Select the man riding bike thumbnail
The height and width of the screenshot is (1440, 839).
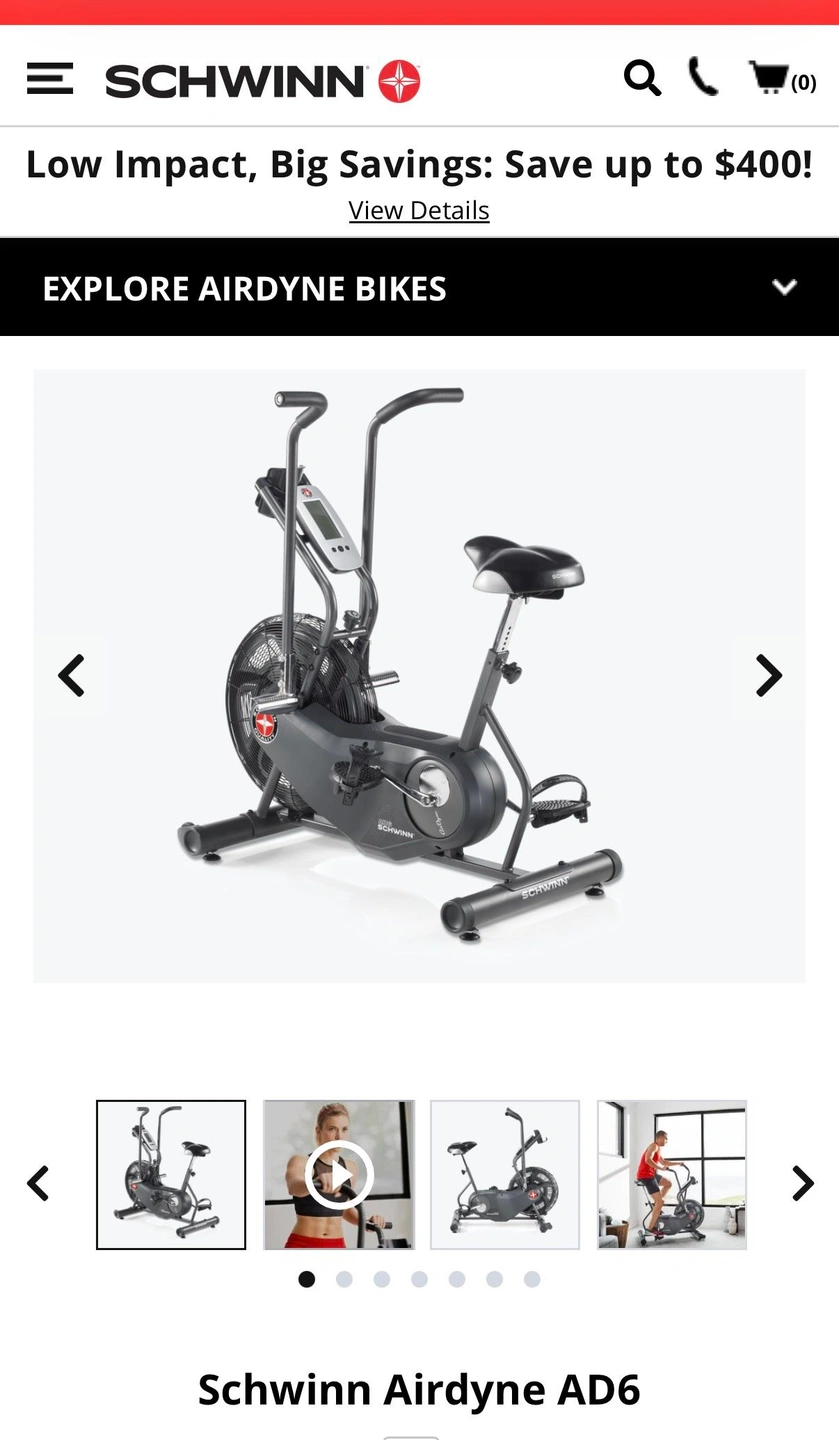(672, 1175)
